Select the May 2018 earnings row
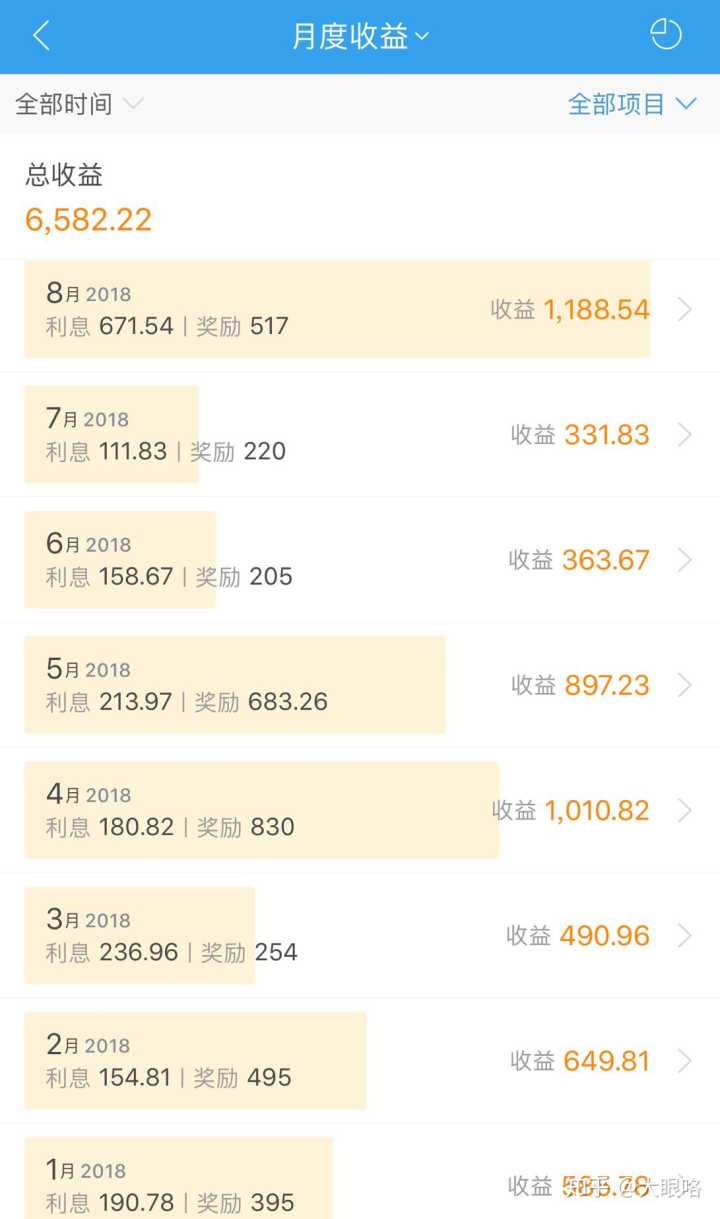720x1219 pixels. point(360,685)
